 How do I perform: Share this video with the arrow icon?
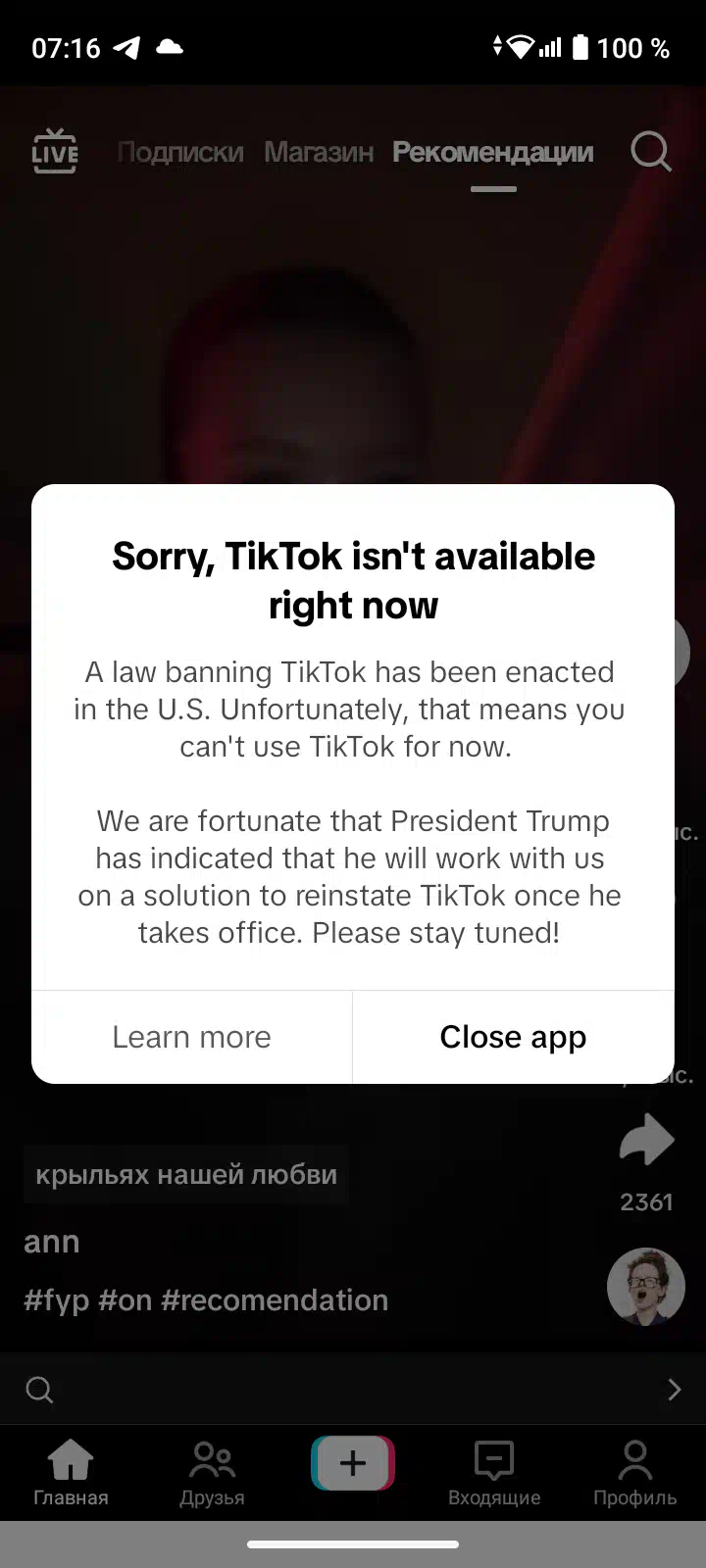pos(646,1141)
